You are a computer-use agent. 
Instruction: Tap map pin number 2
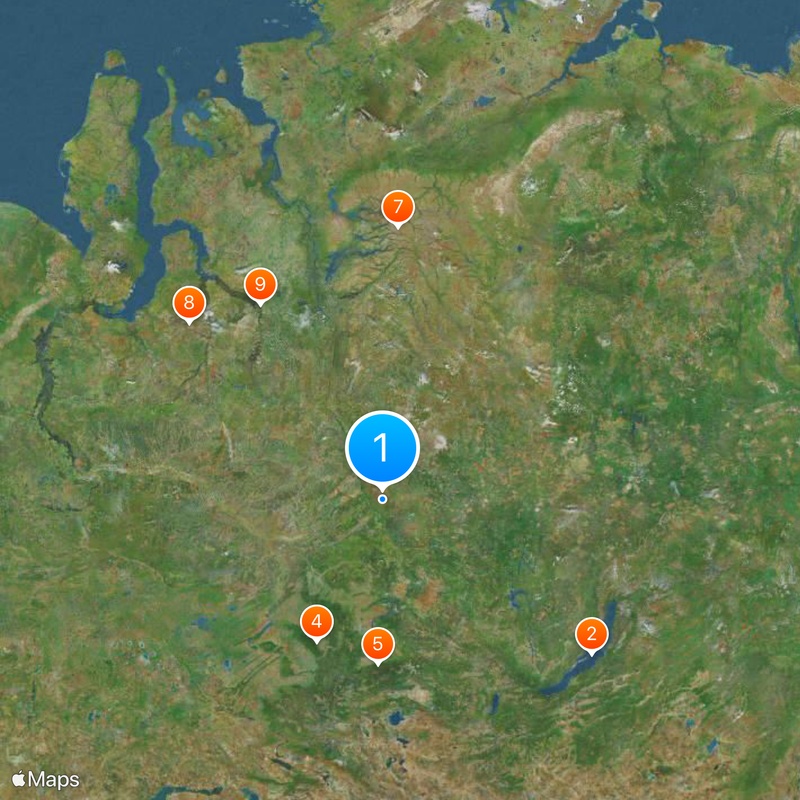tap(591, 634)
